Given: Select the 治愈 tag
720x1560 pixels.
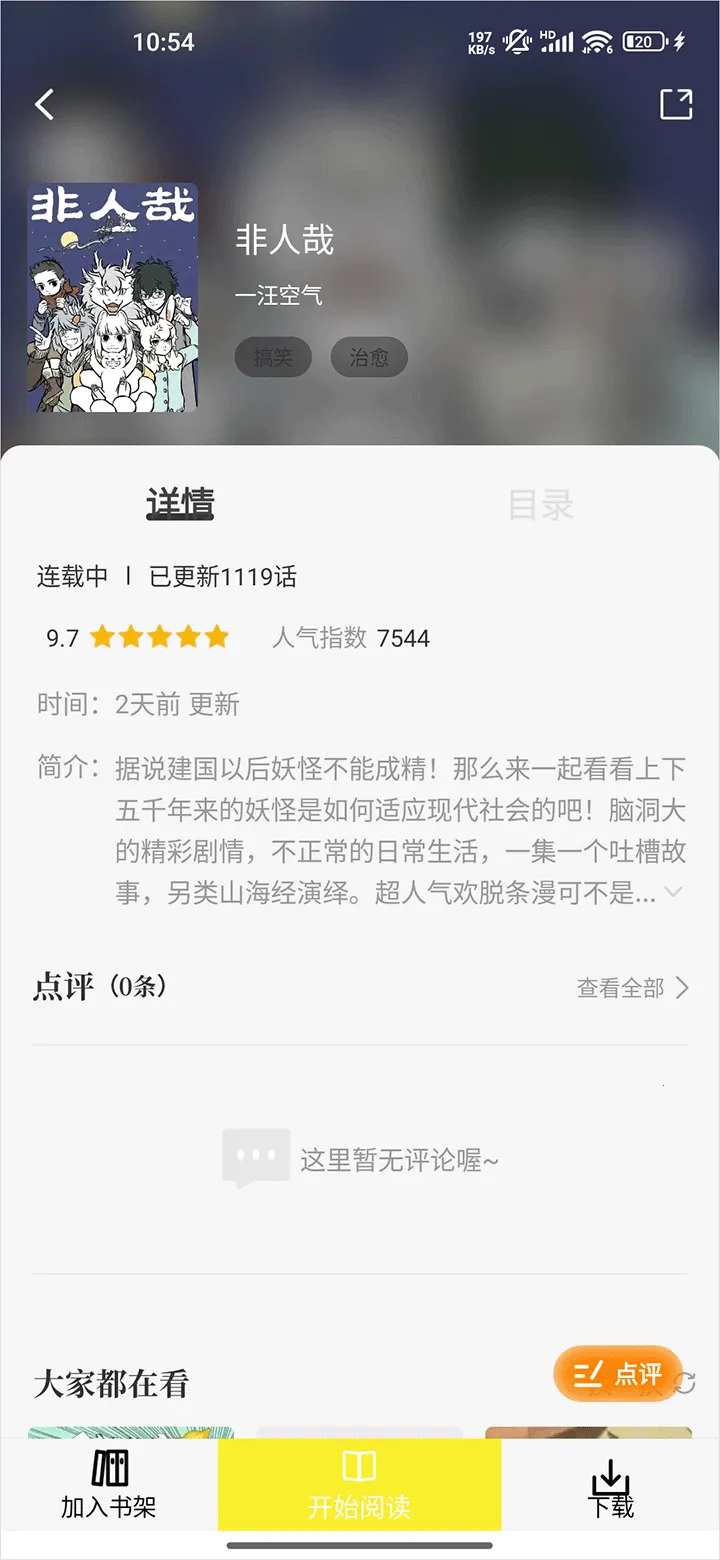Looking at the screenshot, I should (x=369, y=357).
